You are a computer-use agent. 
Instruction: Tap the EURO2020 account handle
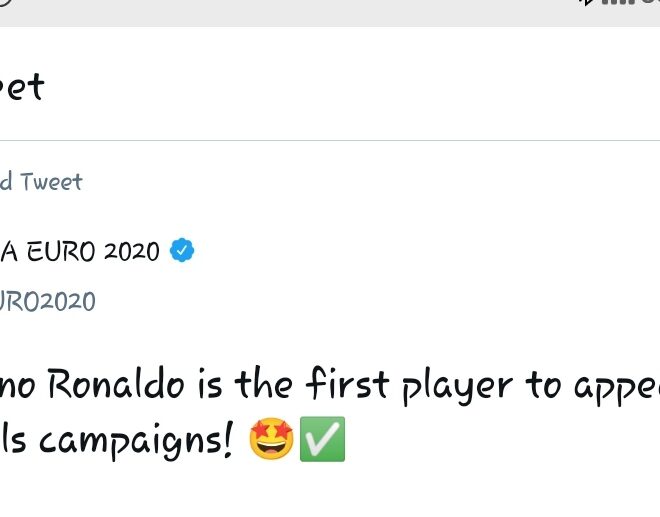coord(47,301)
